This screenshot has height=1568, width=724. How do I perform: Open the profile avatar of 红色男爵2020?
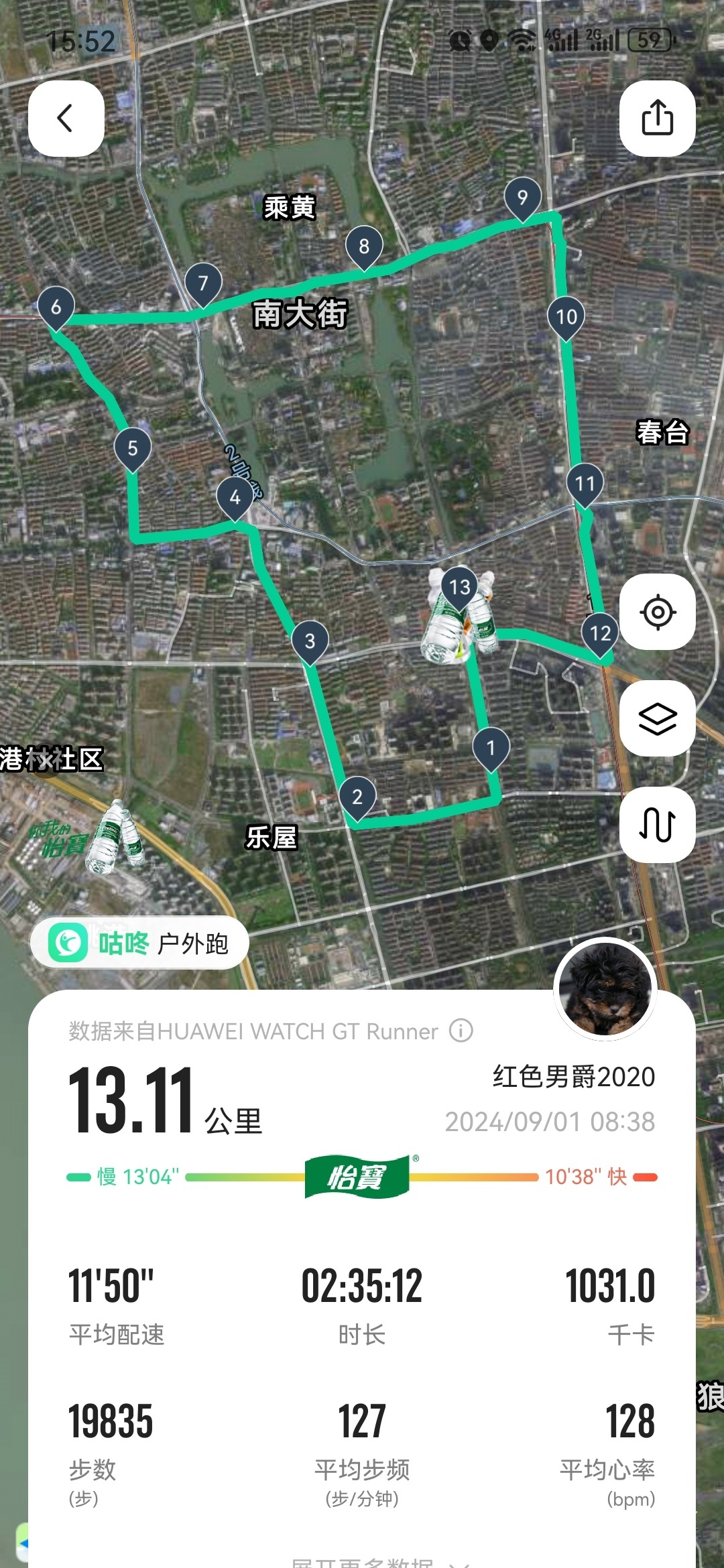(605, 990)
